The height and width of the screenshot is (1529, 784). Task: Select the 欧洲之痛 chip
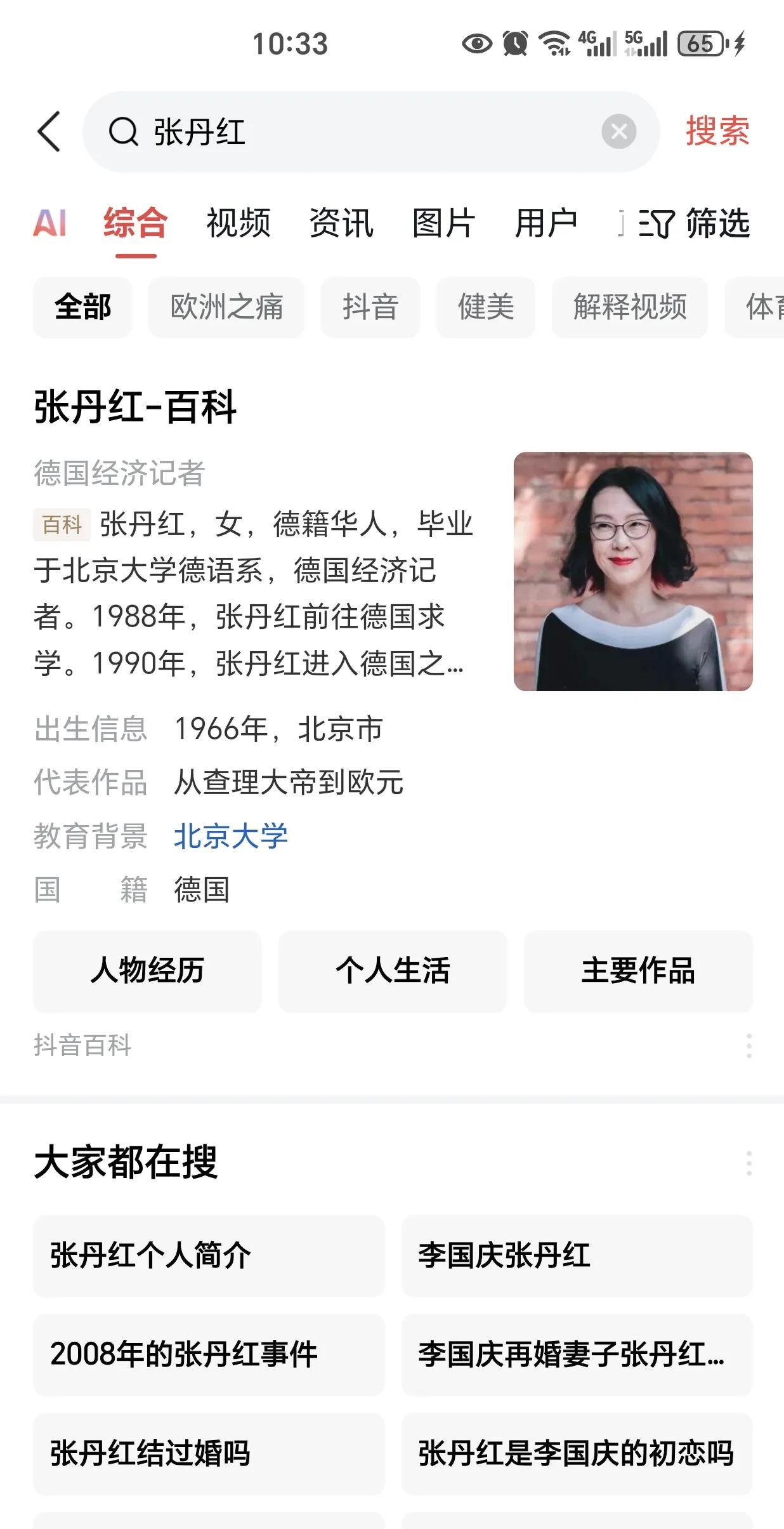pyautogui.click(x=226, y=307)
